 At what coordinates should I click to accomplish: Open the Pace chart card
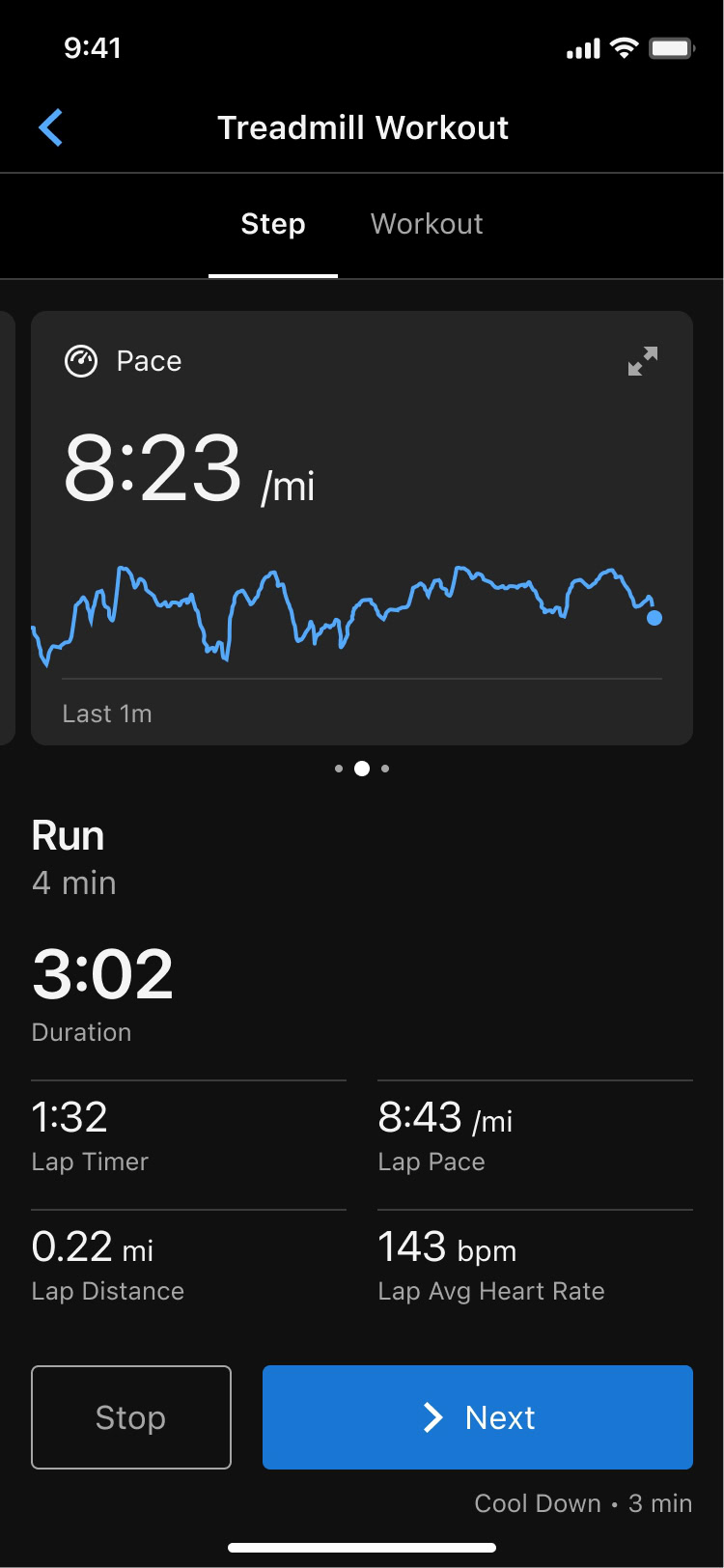[362, 541]
